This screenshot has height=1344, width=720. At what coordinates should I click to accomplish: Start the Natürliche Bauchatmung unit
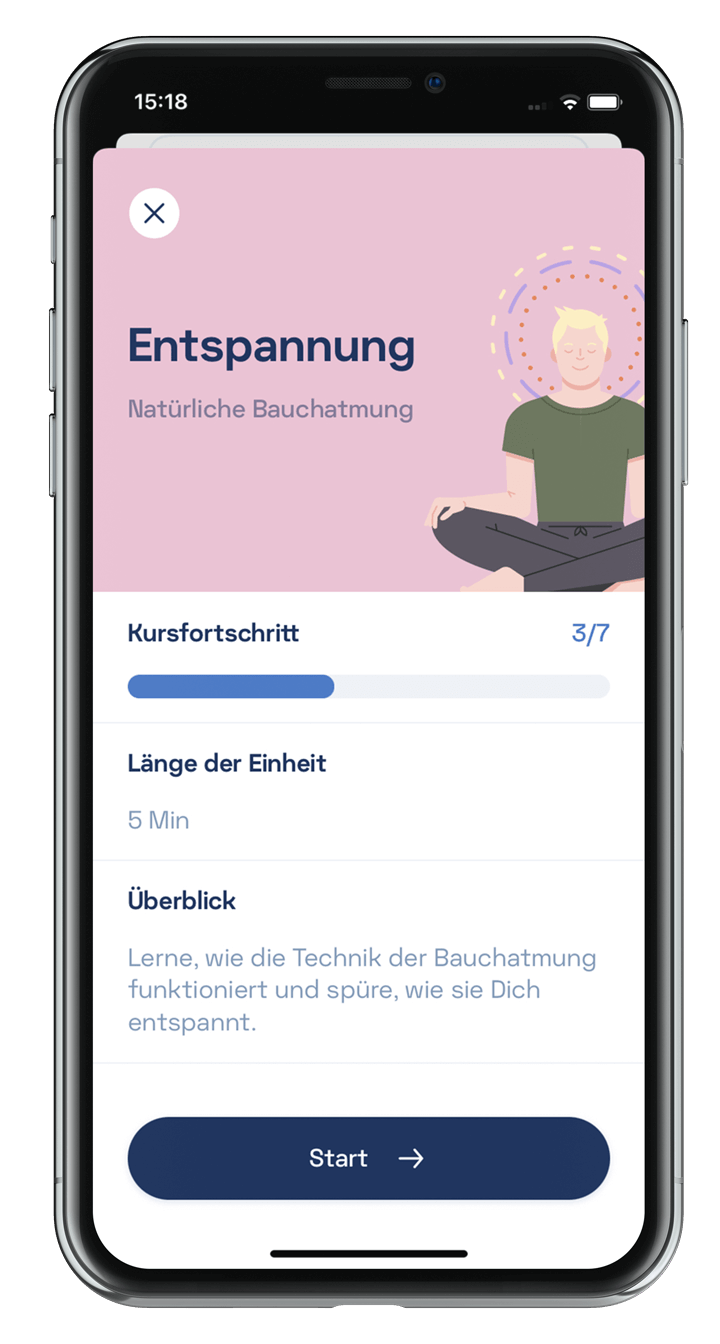click(368, 1158)
